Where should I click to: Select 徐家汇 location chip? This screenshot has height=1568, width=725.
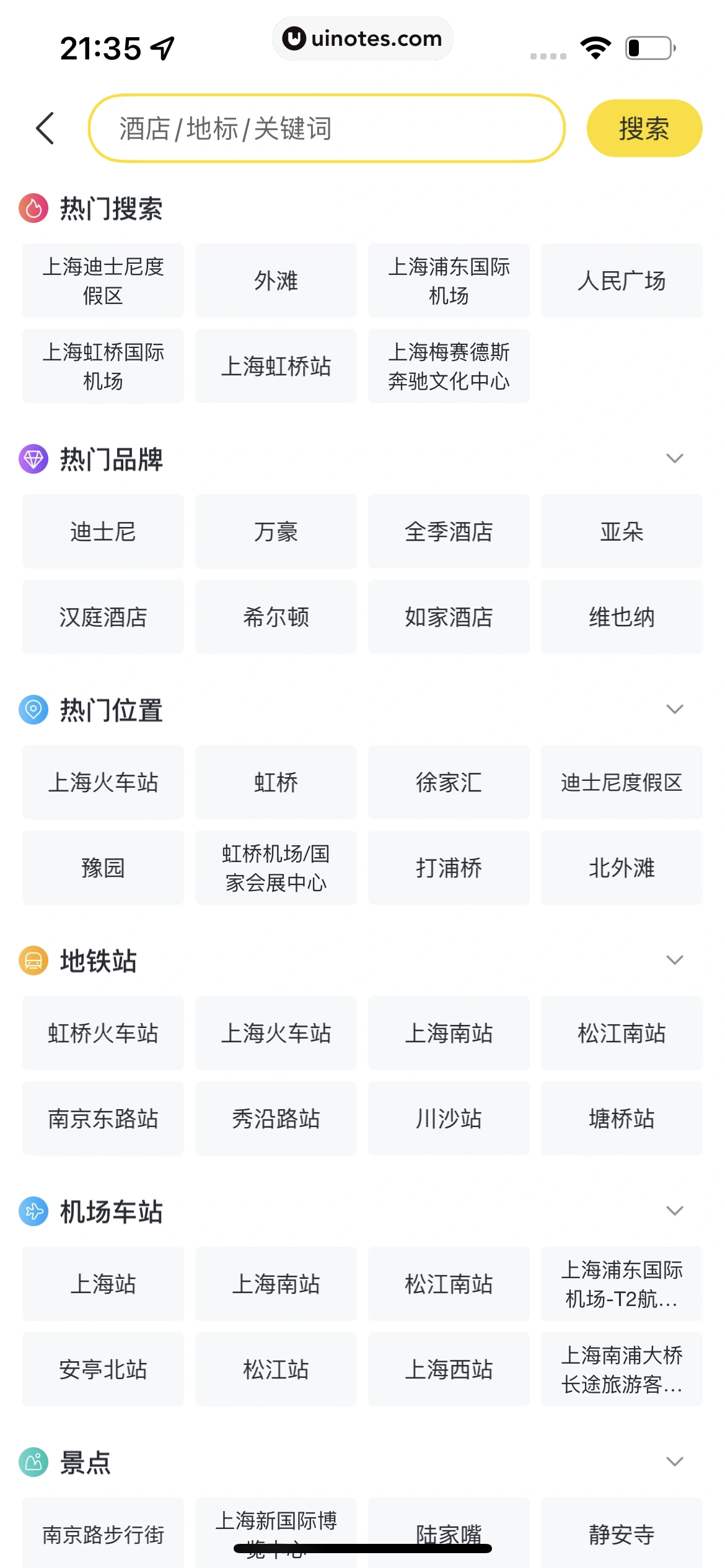[449, 782]
